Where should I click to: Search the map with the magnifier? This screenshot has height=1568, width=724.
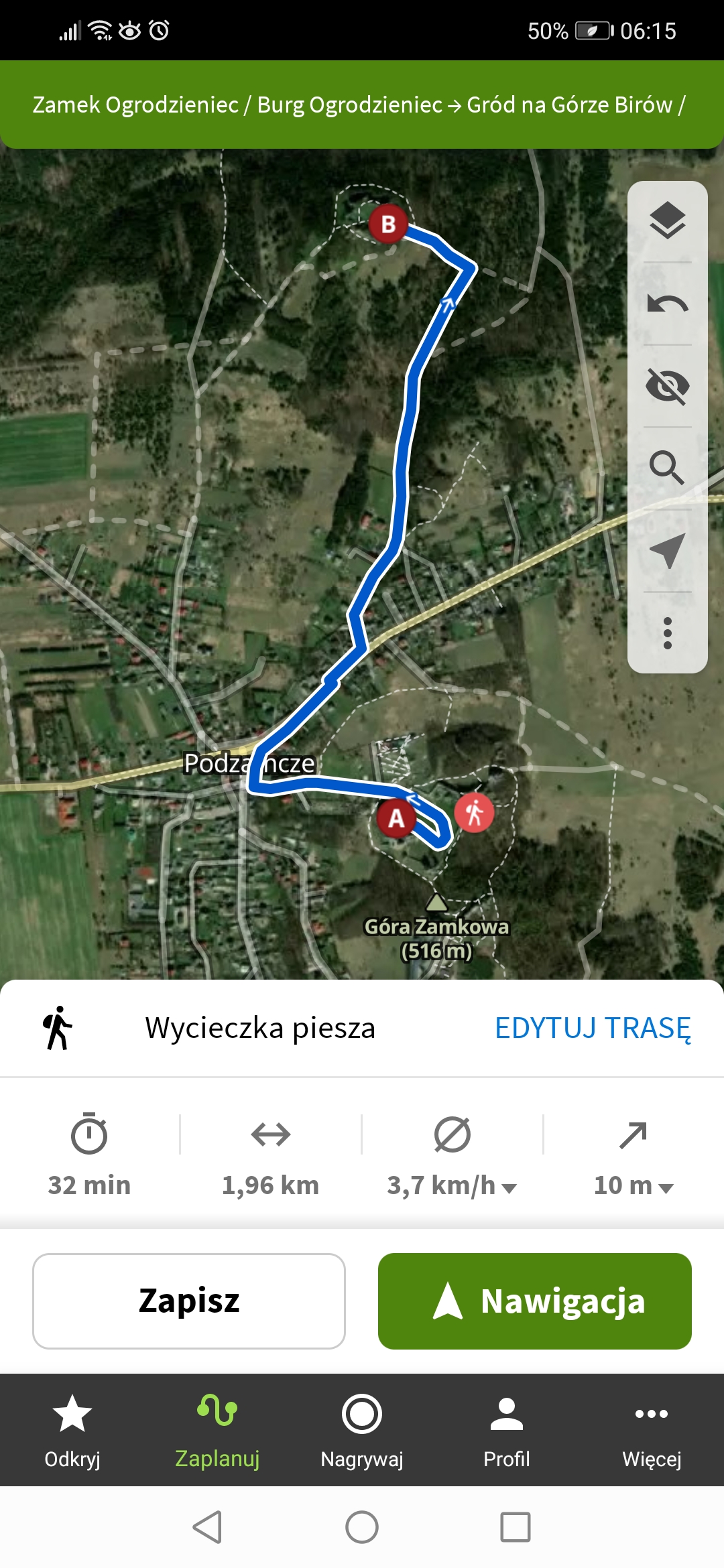tap(667, 468)
